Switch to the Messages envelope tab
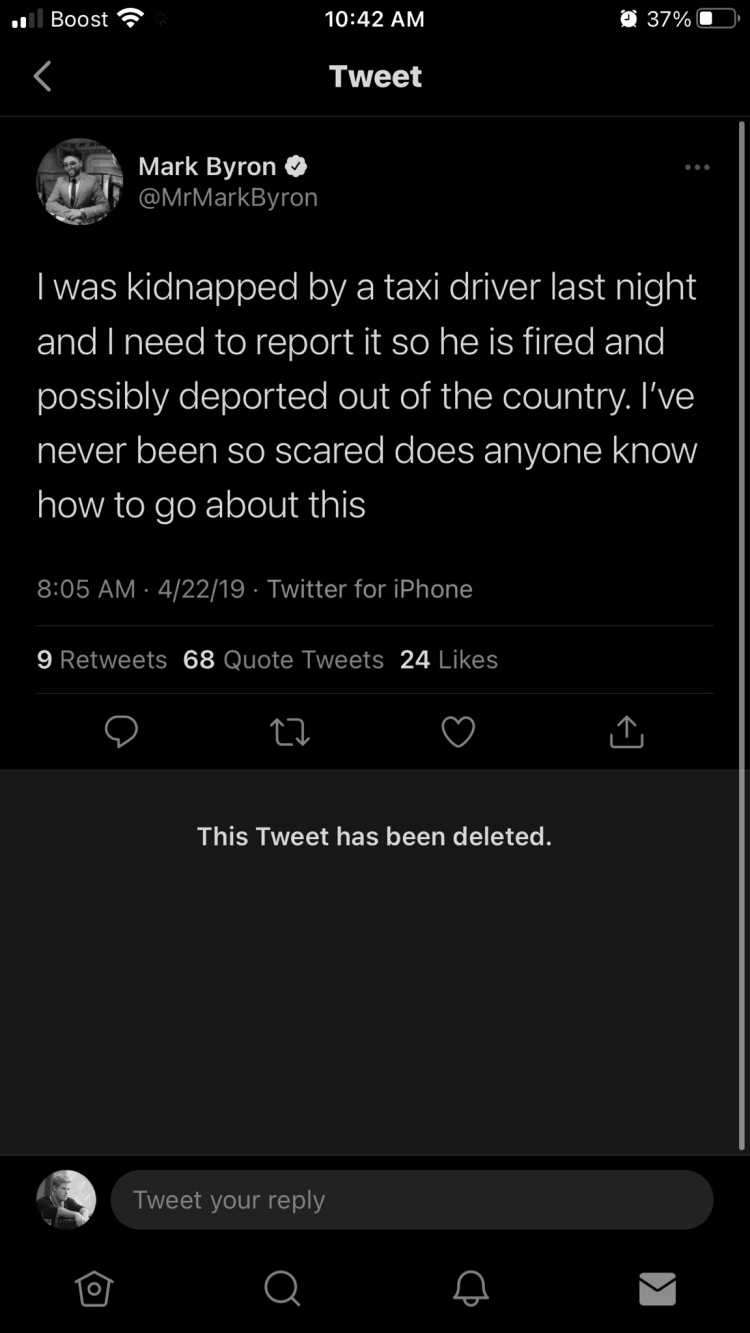Viewport: 750px width, 1333px height. [657, 1288]
